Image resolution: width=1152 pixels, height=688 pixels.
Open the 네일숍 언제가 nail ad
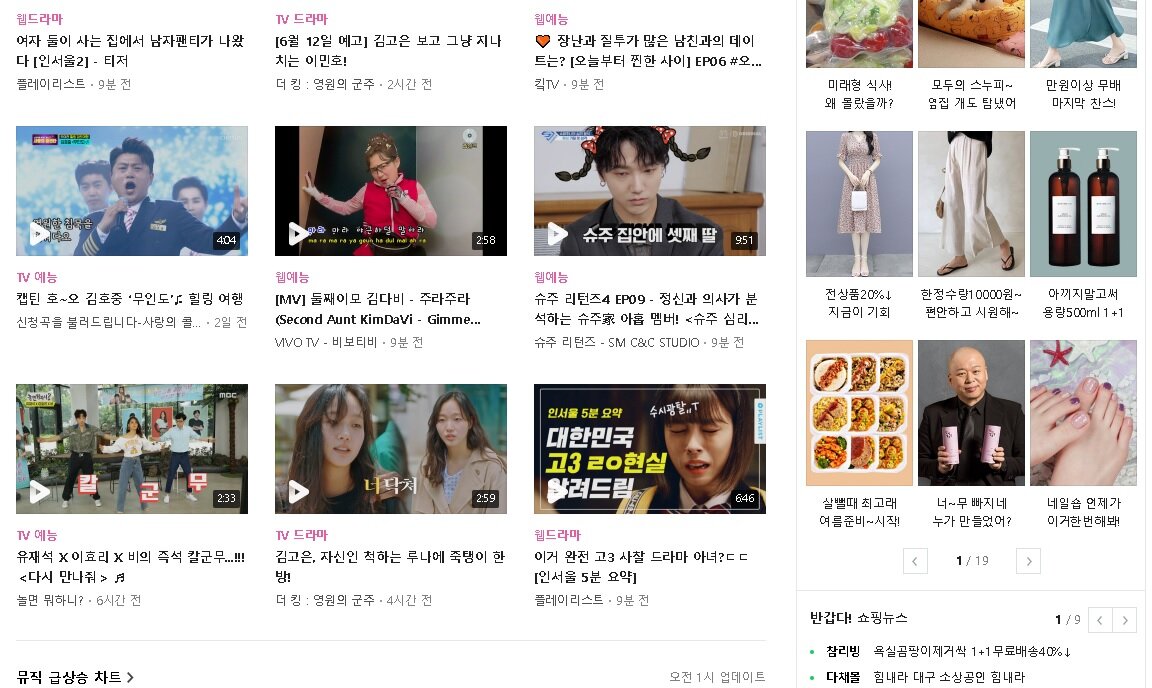pos(1083,413)
